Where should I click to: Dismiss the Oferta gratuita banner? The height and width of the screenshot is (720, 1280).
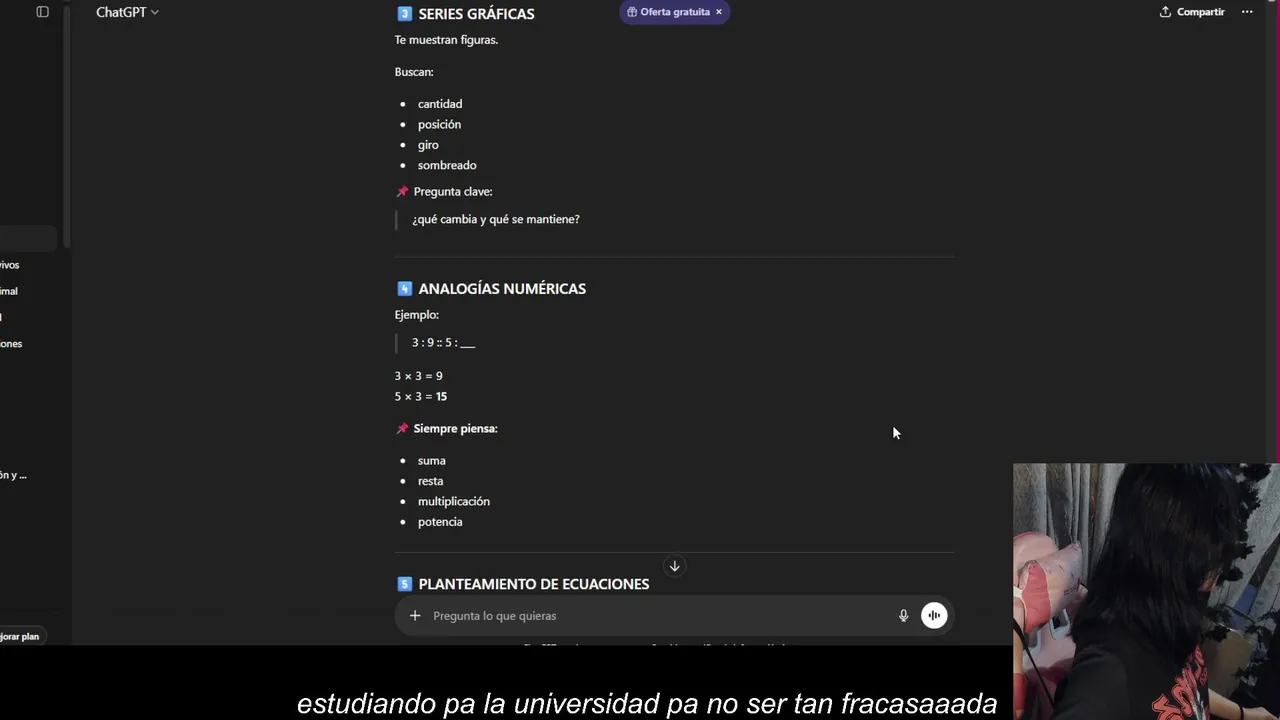pos(718,12)
